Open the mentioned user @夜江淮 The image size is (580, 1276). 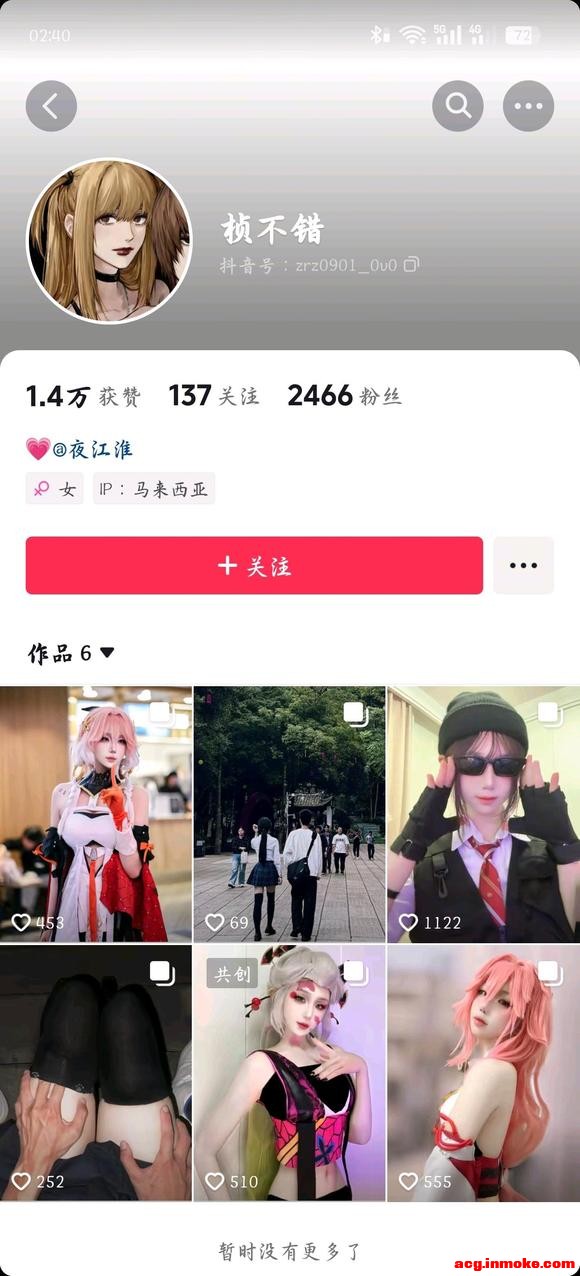coord(92,449)
